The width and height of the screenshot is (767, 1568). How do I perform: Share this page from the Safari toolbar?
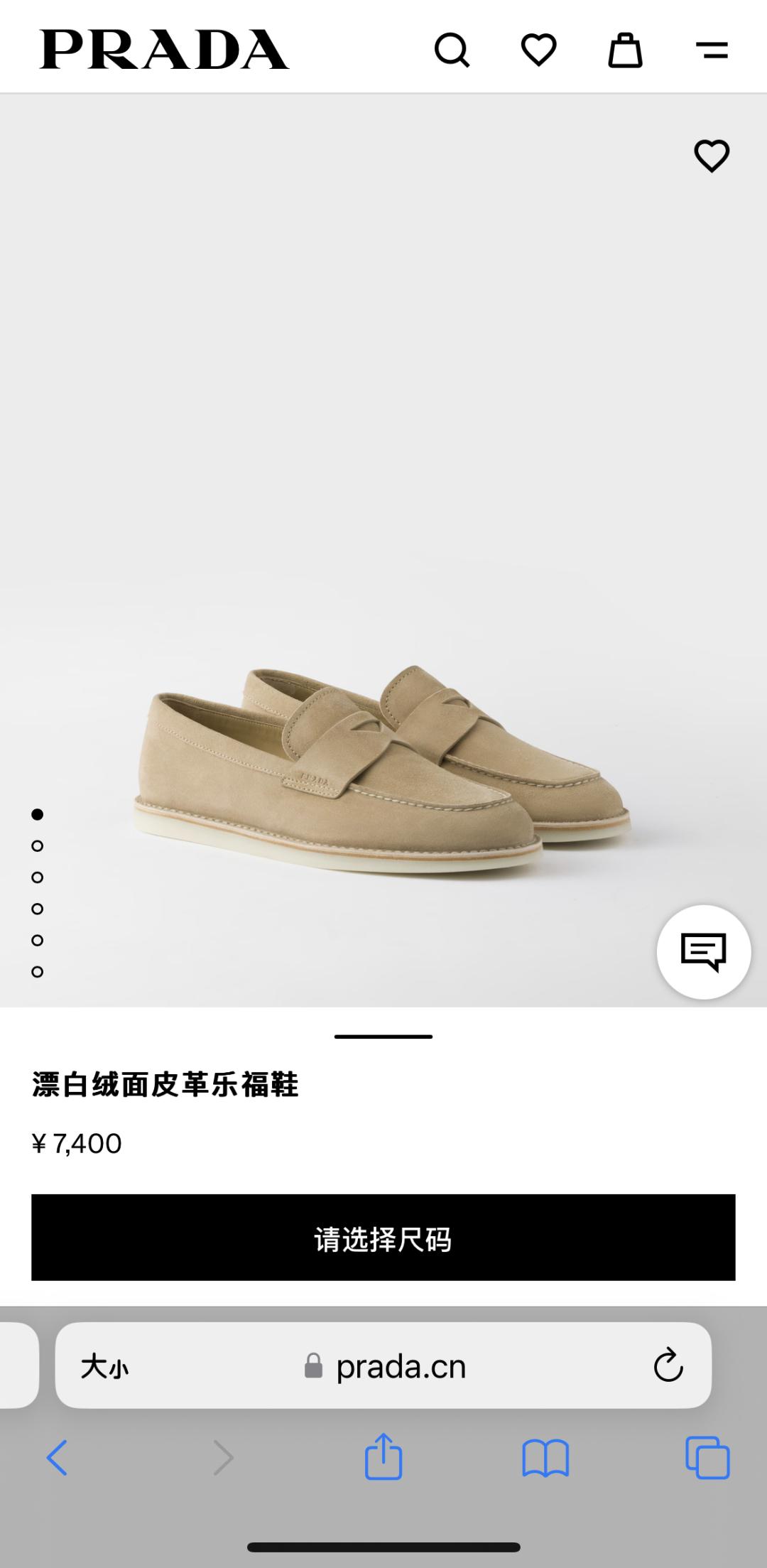[383, 1457]
